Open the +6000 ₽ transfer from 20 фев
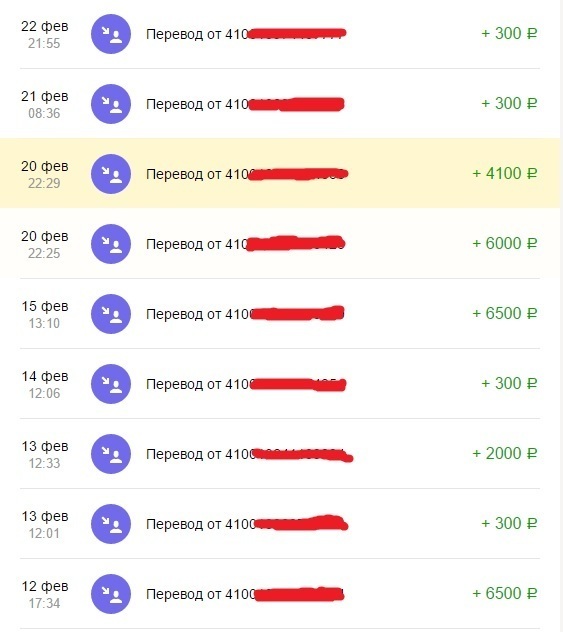The image size is (563, 632). tap(280, 243)
